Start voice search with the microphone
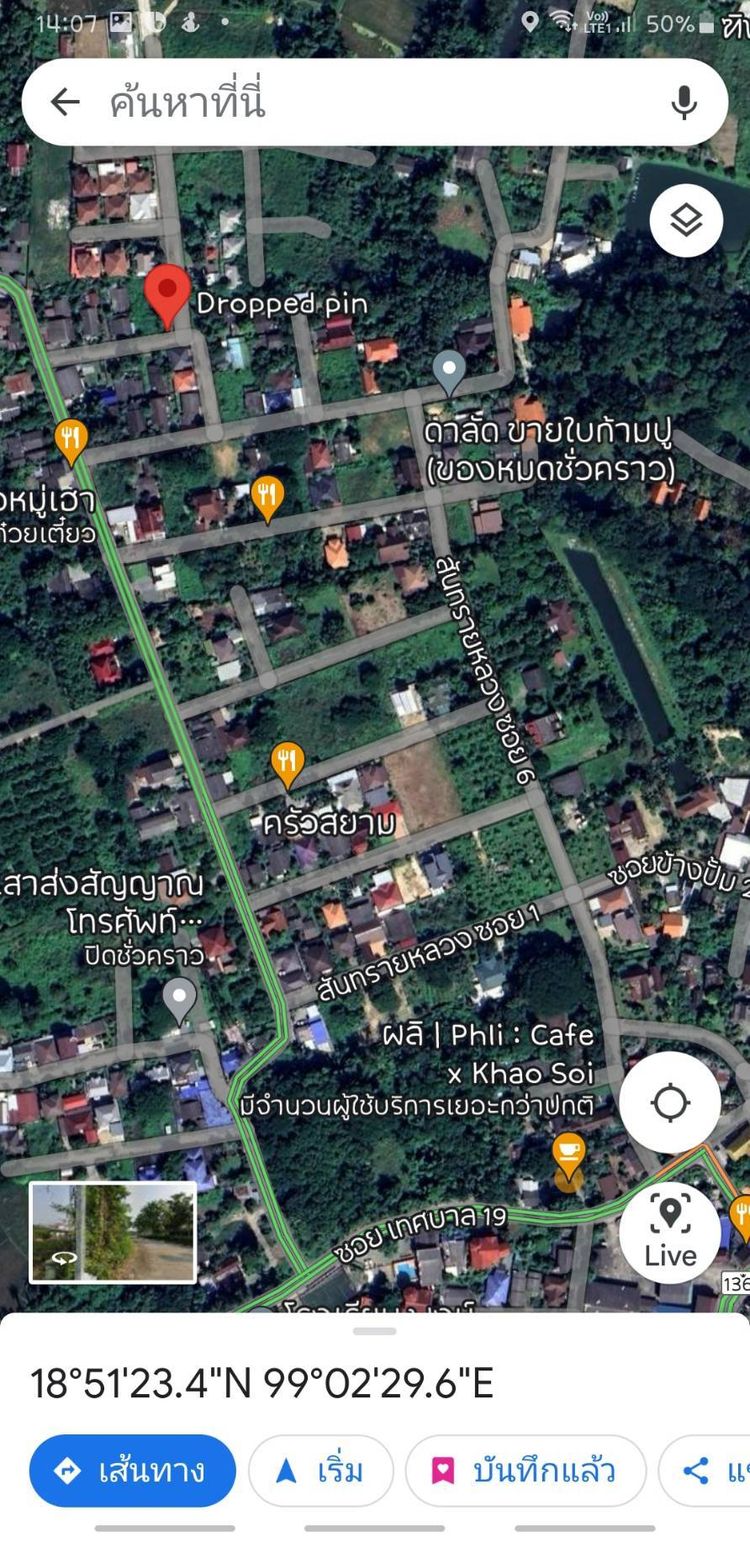Image resolution: width=750 pixels, height=1542 pixels. [x=684, y=102]
